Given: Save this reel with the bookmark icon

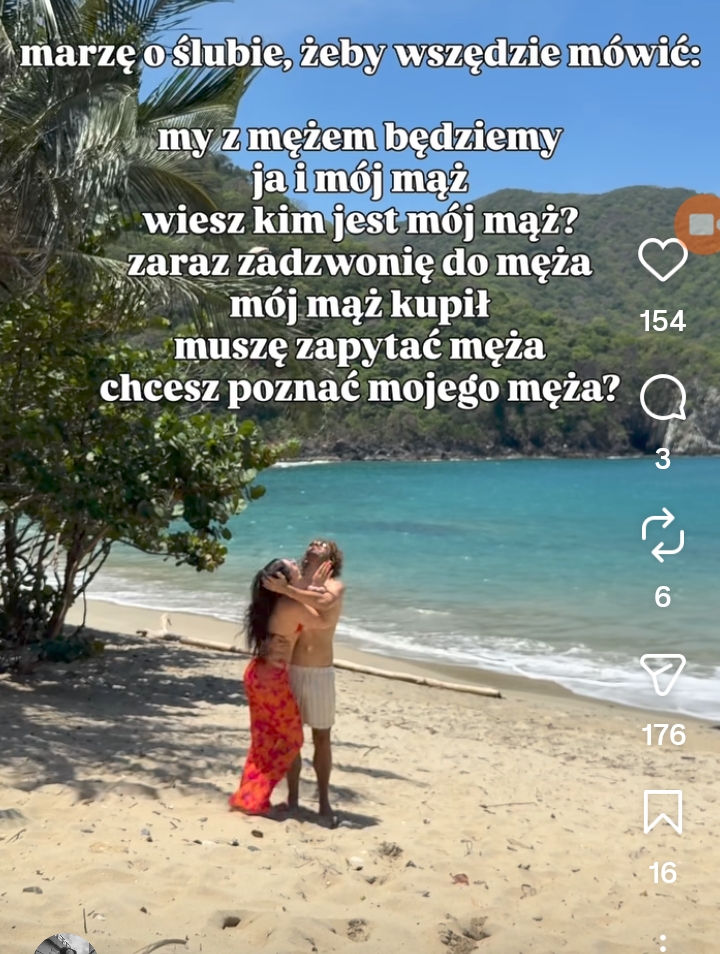Looking at the screenshot, I should (x=662, y=811).
